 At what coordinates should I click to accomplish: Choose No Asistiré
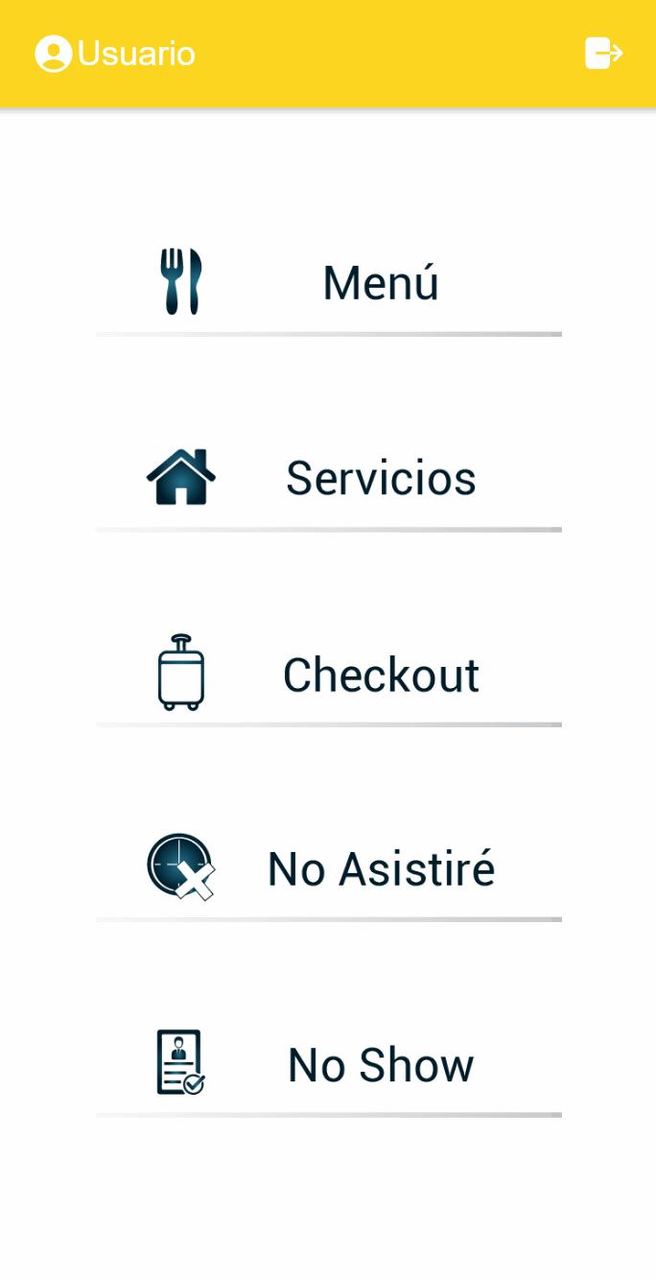click(329, 869)
